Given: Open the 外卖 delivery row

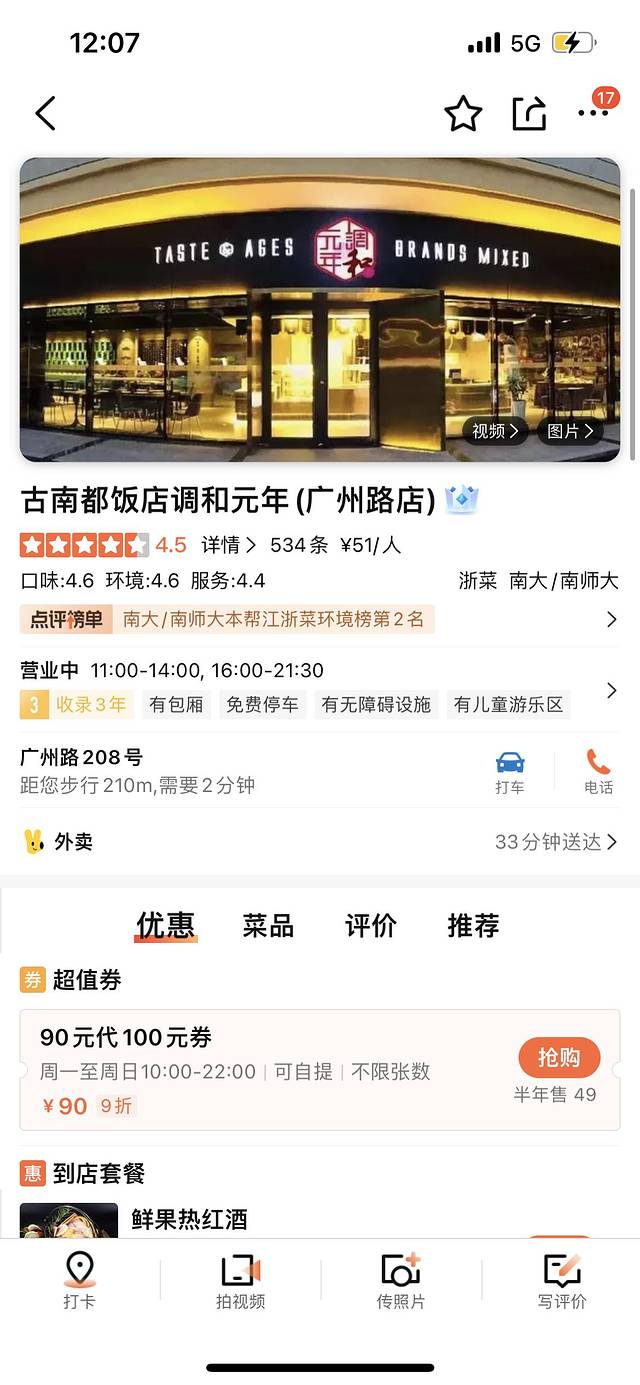Looking at the screenshot, I should [320, 842].
